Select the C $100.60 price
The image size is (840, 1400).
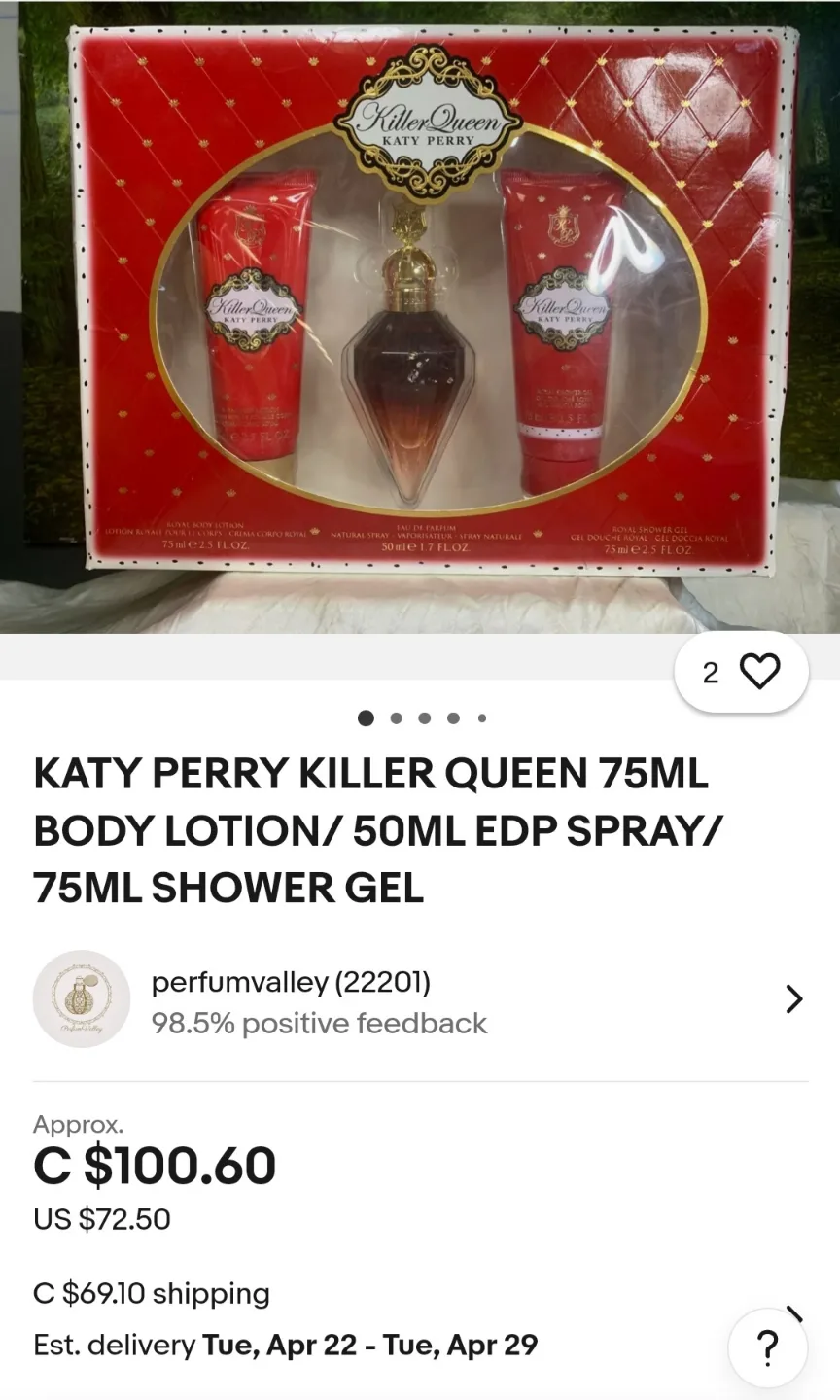(154, 1165)
